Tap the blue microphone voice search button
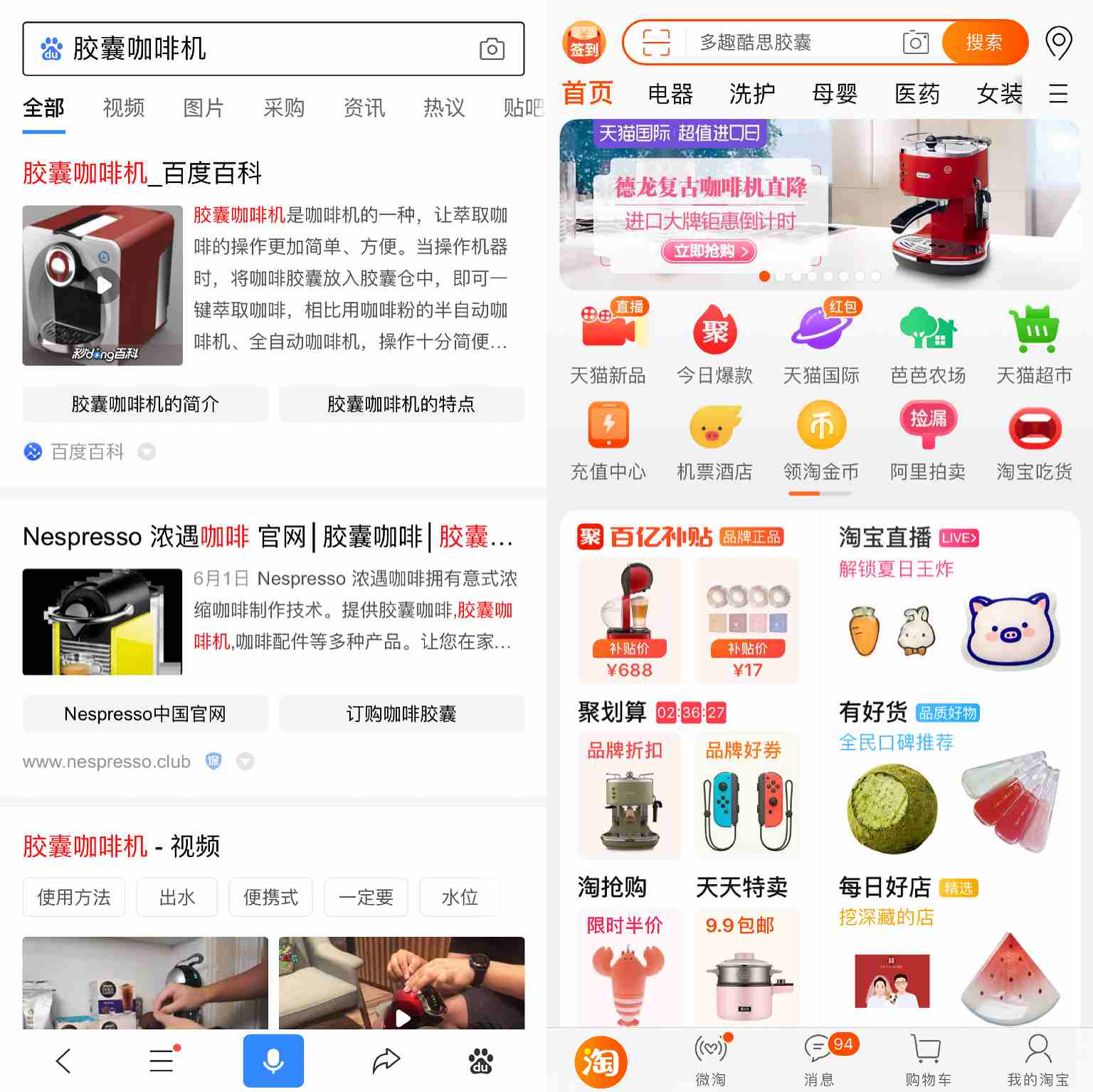The height and width of the screenshot is (1092, 1093). tap(273, 1061)
